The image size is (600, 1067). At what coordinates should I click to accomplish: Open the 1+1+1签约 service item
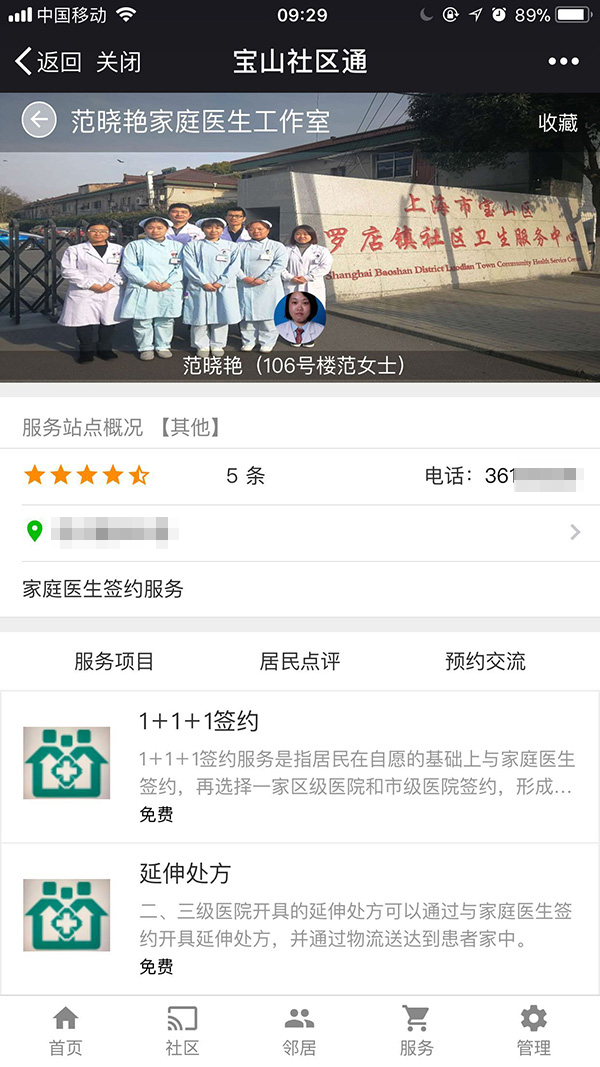[300, 767]
